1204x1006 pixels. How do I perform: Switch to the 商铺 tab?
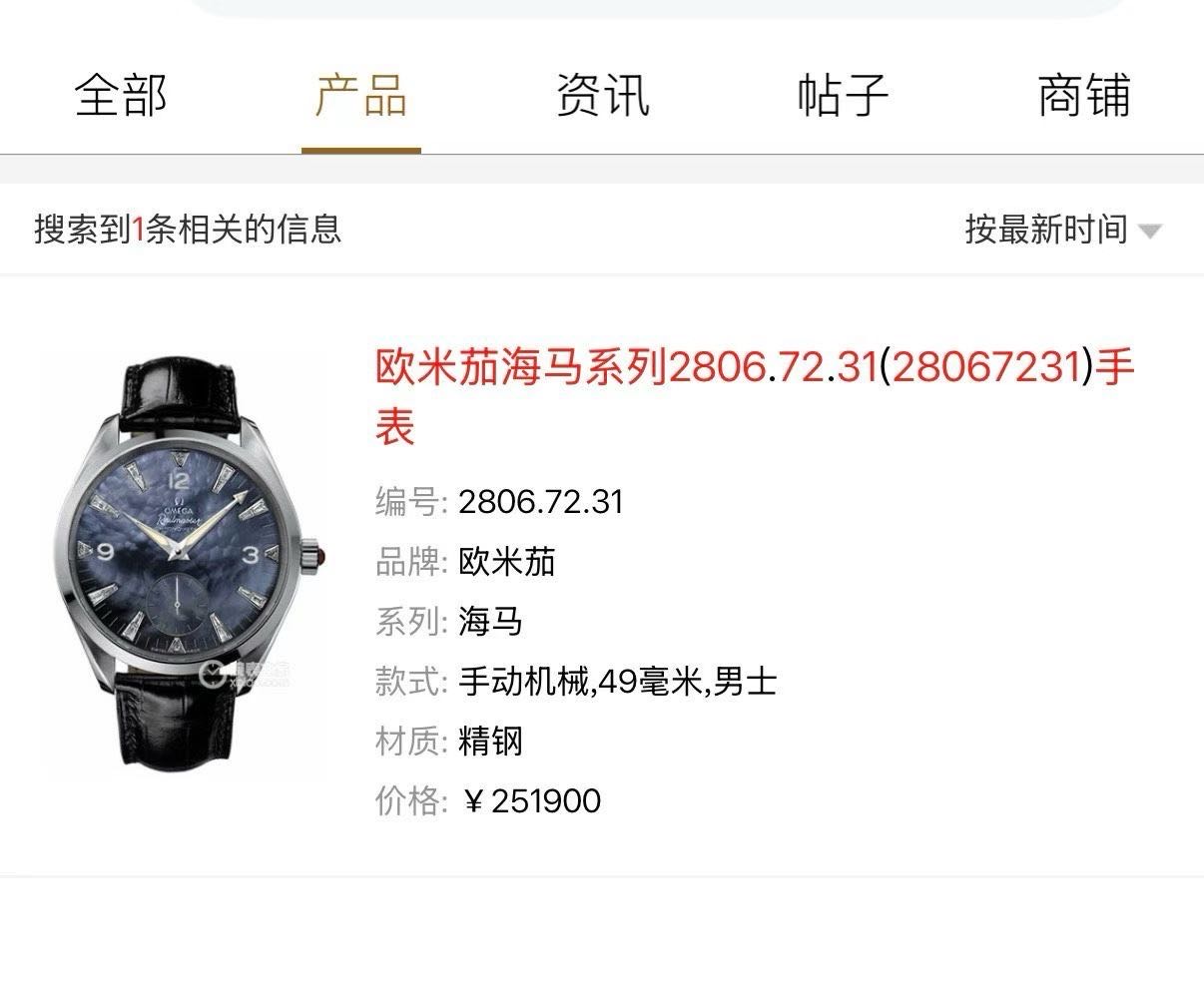tap(1083, 97)
